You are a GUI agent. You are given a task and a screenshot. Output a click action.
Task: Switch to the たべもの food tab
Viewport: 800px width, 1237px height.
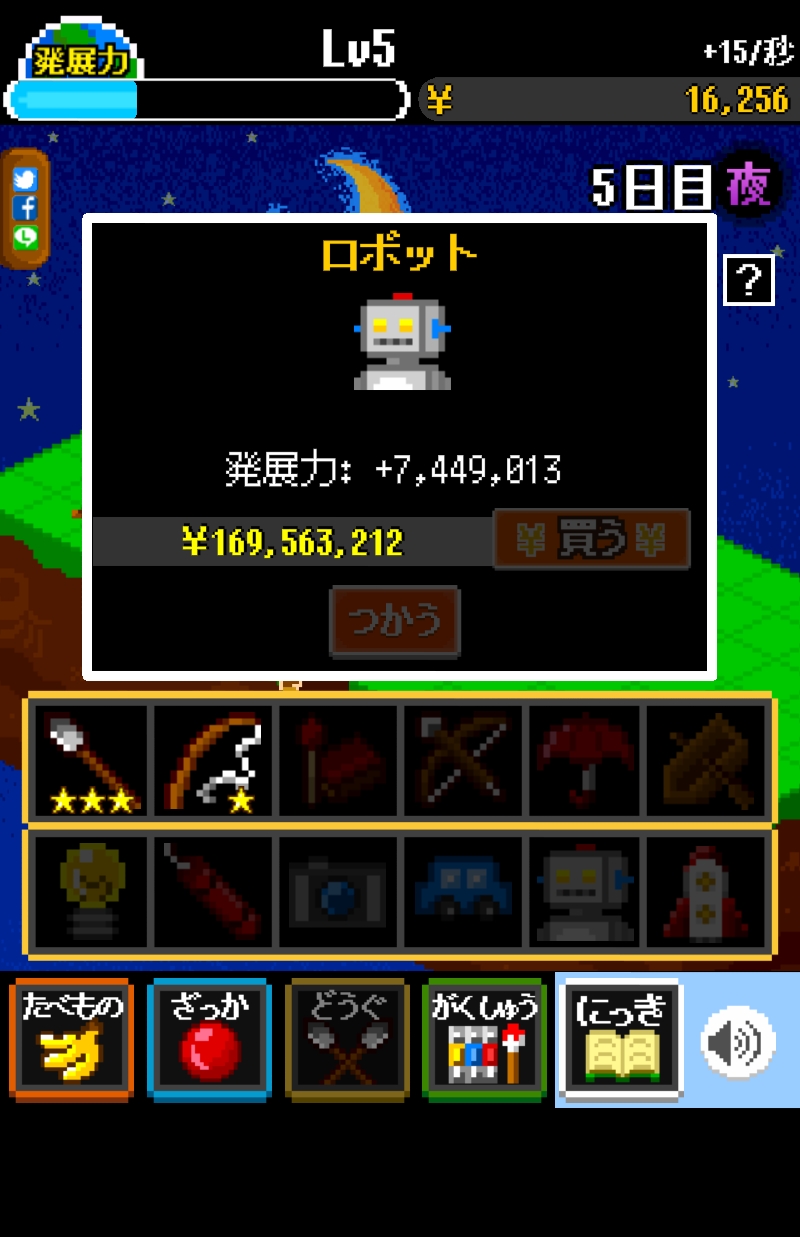point(71,1038)
